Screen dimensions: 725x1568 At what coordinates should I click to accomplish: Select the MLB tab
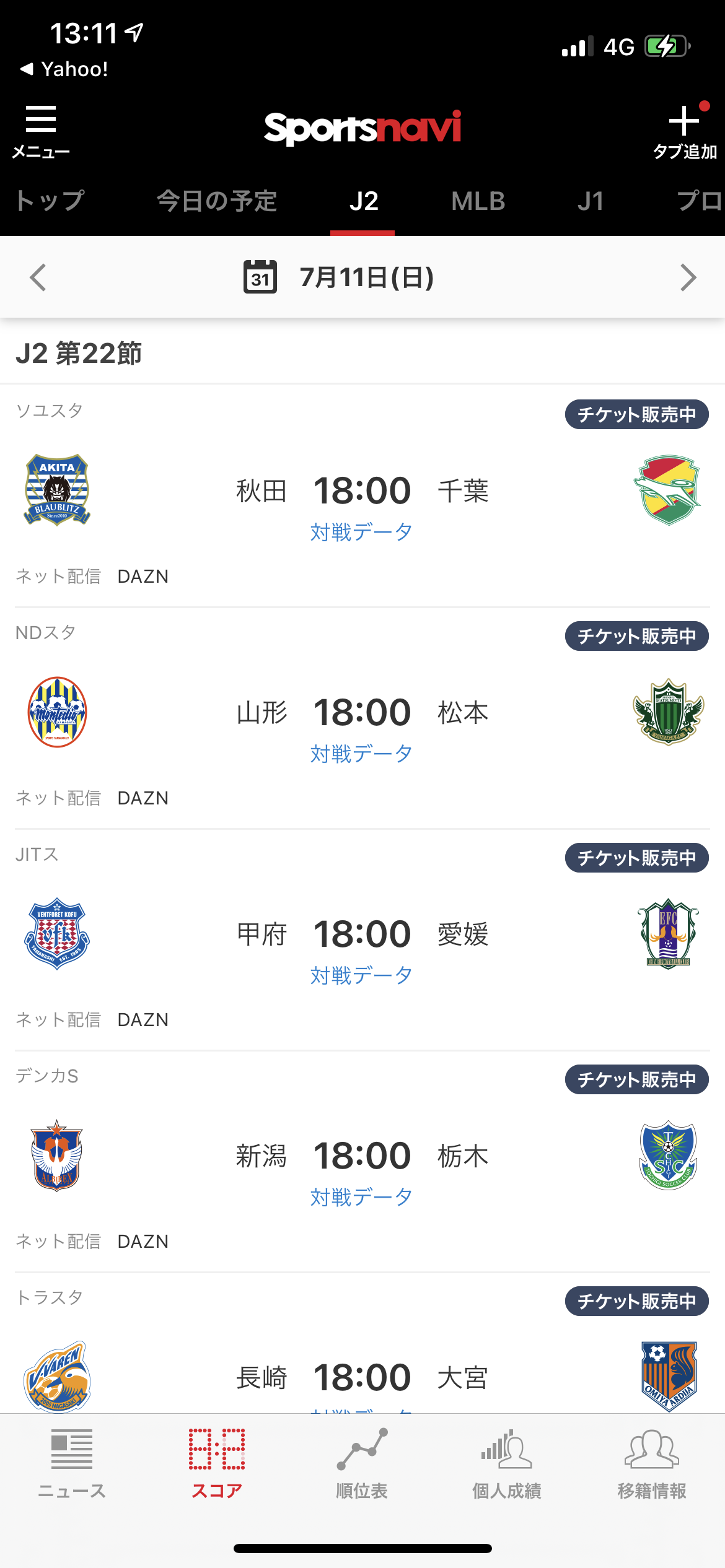pos(478,201)
